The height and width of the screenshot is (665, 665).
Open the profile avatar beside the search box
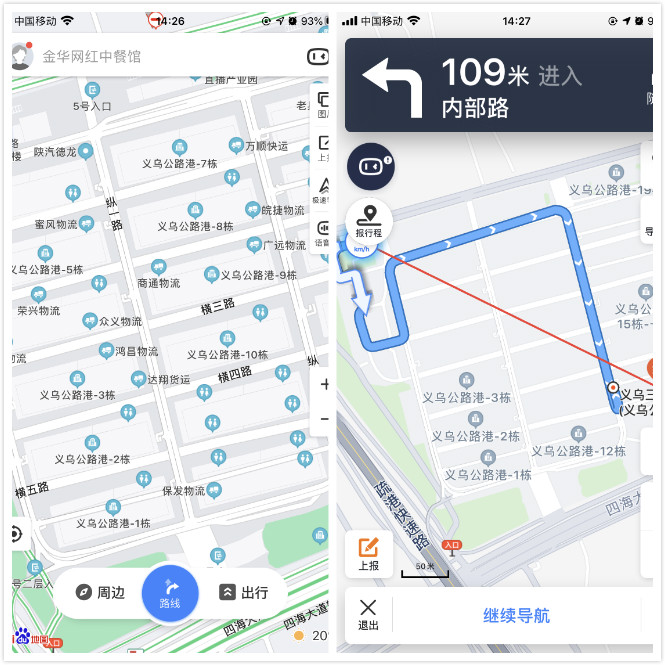(x=20, y=56)
